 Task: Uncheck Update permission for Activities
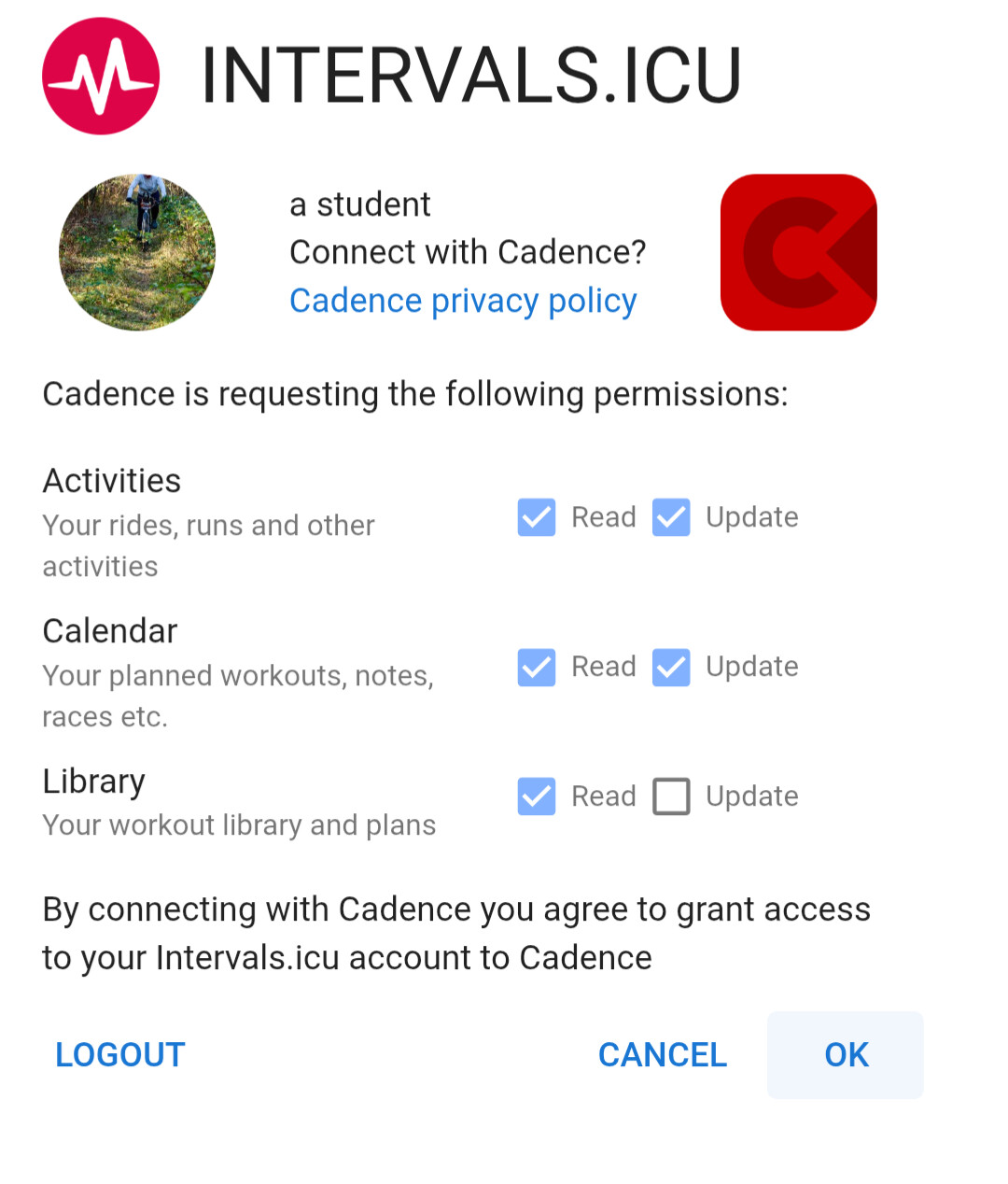click(x=671, y=517)
